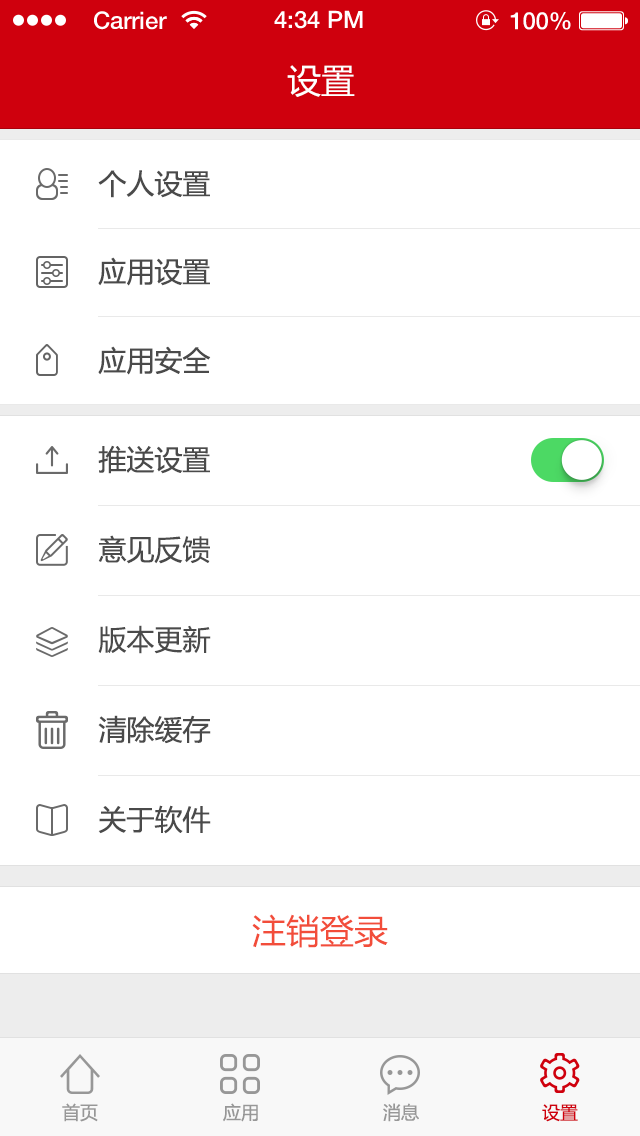Open 意见反馈 feedback

154,550
